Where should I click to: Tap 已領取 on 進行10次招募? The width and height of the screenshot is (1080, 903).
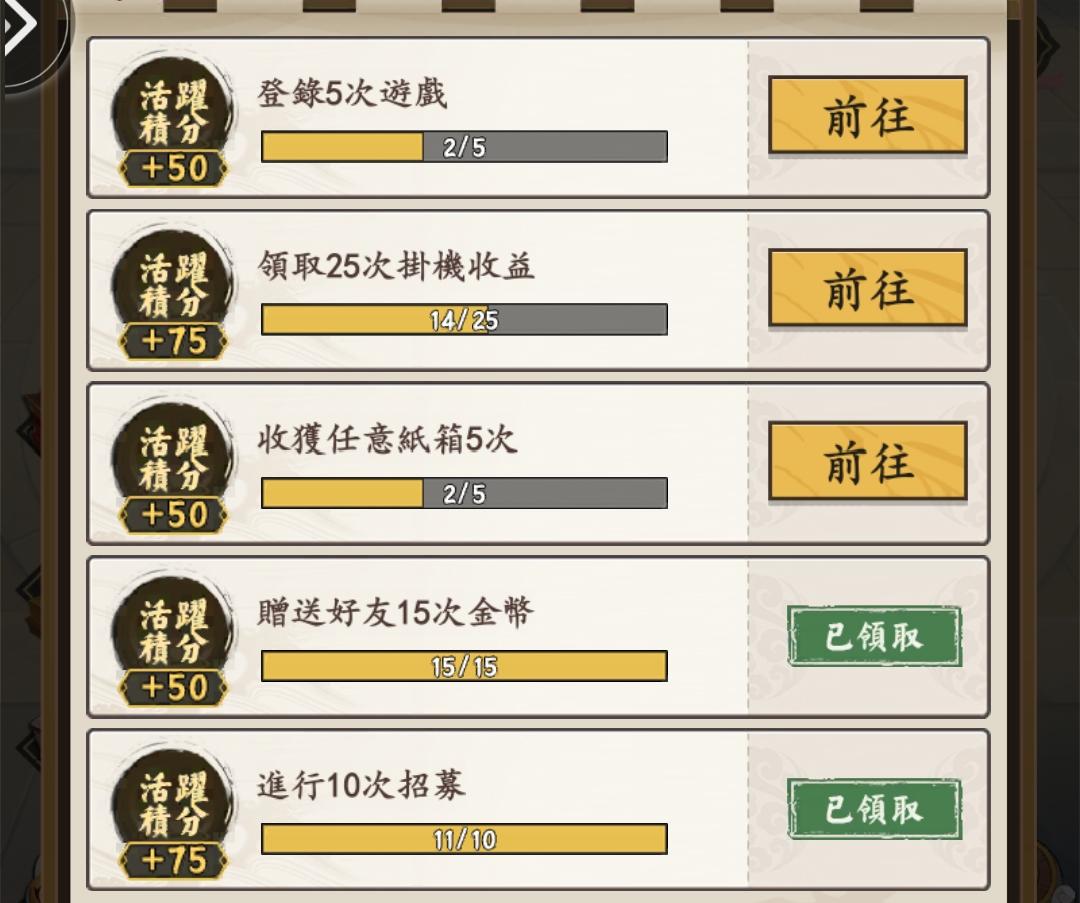[x=873, y=809]
